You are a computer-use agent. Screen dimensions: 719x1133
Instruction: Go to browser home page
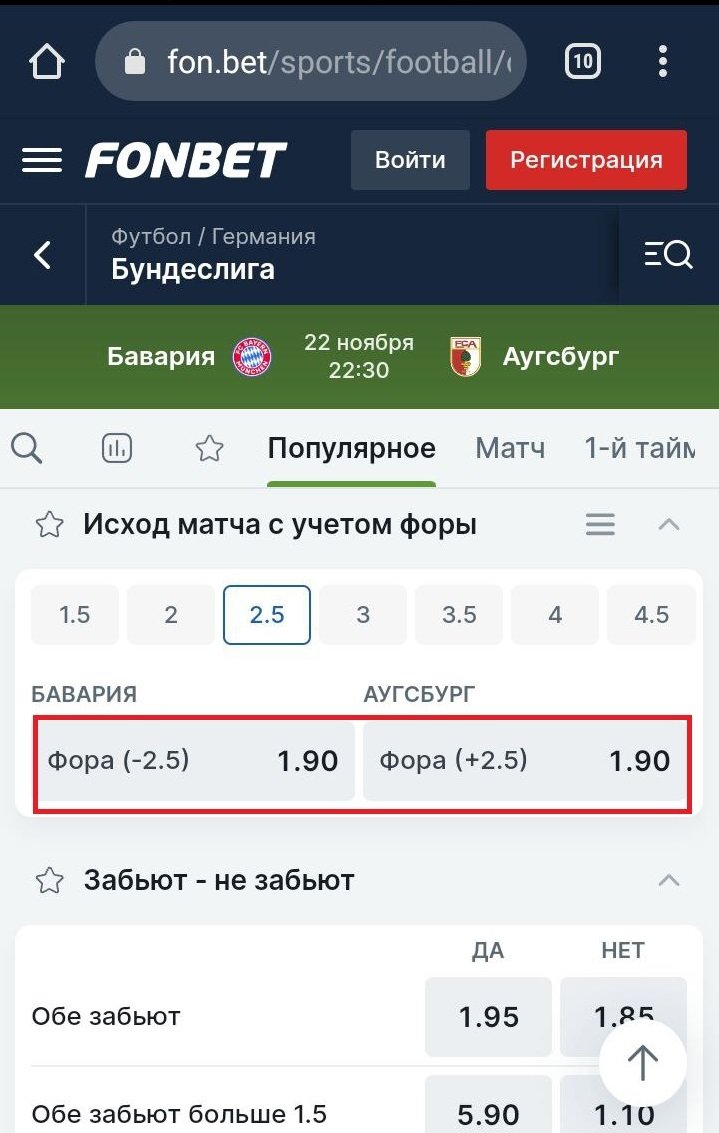[47, 62]
